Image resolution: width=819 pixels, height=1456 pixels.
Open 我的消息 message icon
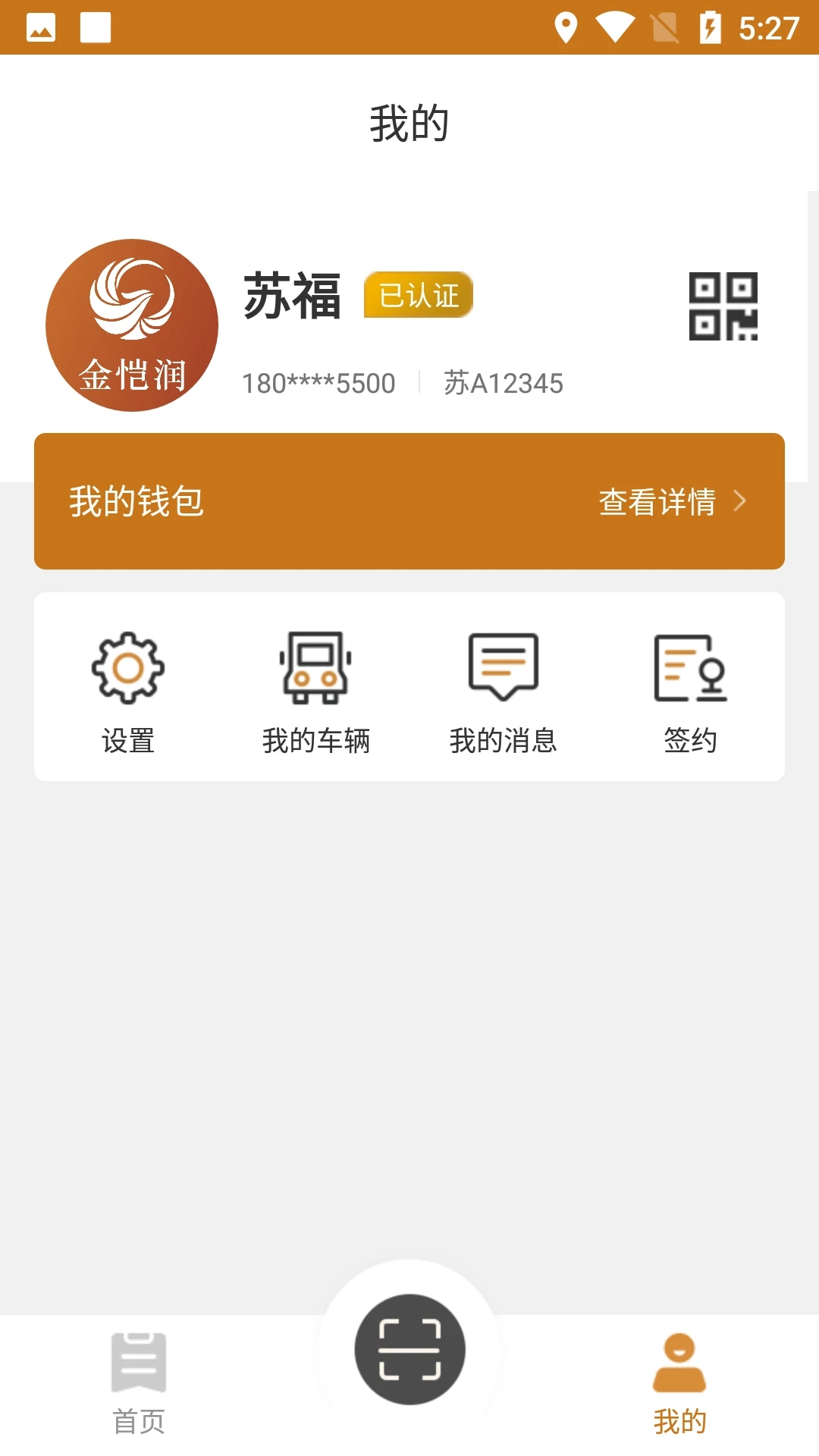coord(503,666)
